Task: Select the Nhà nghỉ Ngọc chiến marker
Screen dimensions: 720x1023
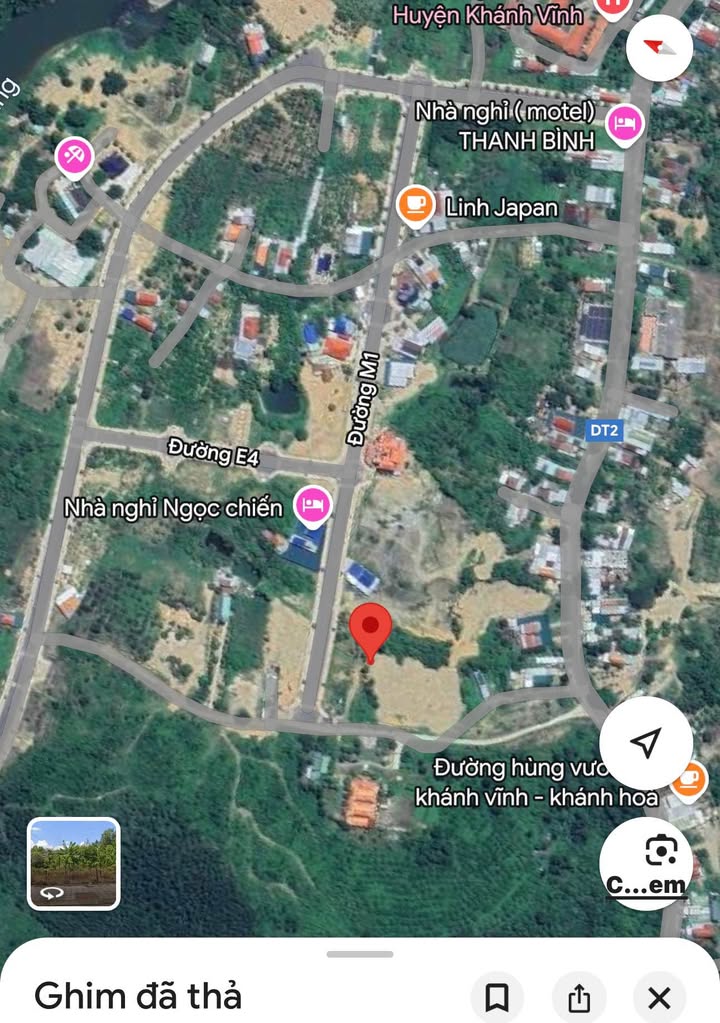Action: point(313,505)
